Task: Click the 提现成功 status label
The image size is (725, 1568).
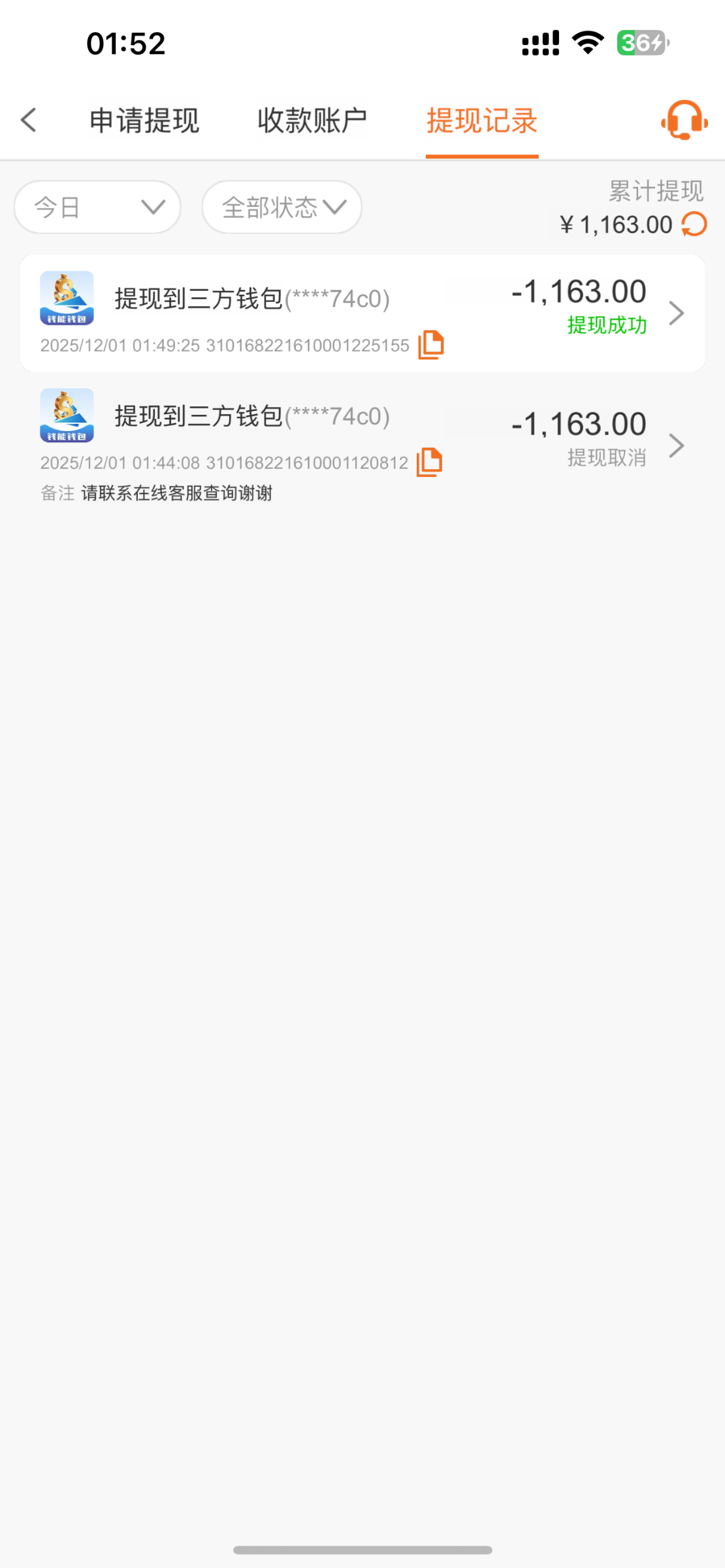Action: point(607,325)
